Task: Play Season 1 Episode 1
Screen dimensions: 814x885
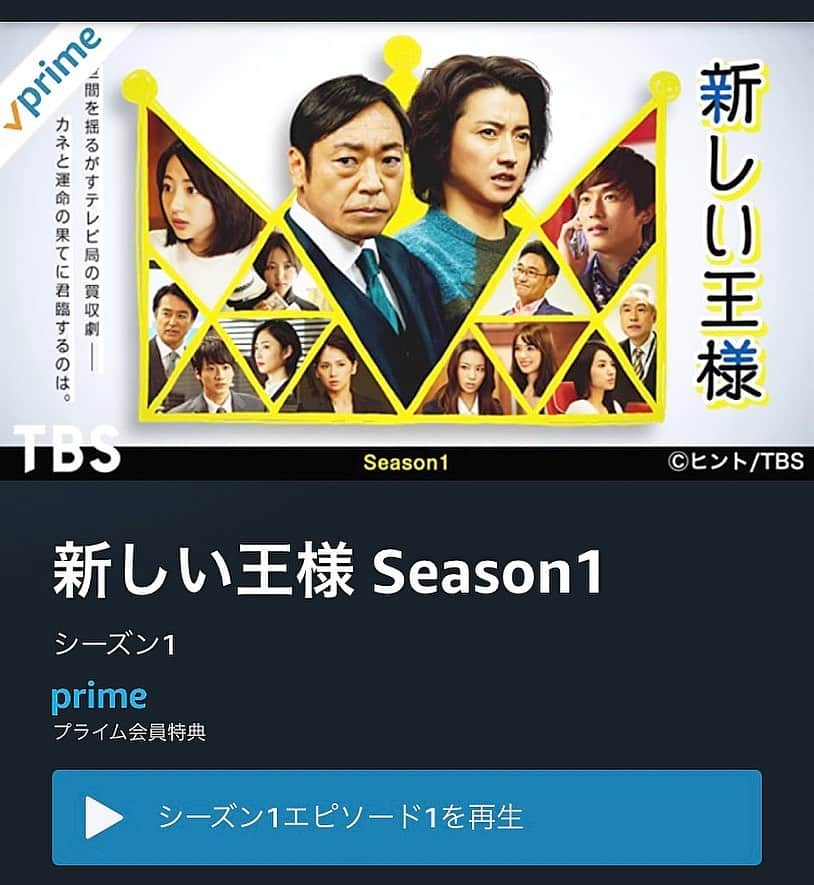Action: (x=406, y=816)
